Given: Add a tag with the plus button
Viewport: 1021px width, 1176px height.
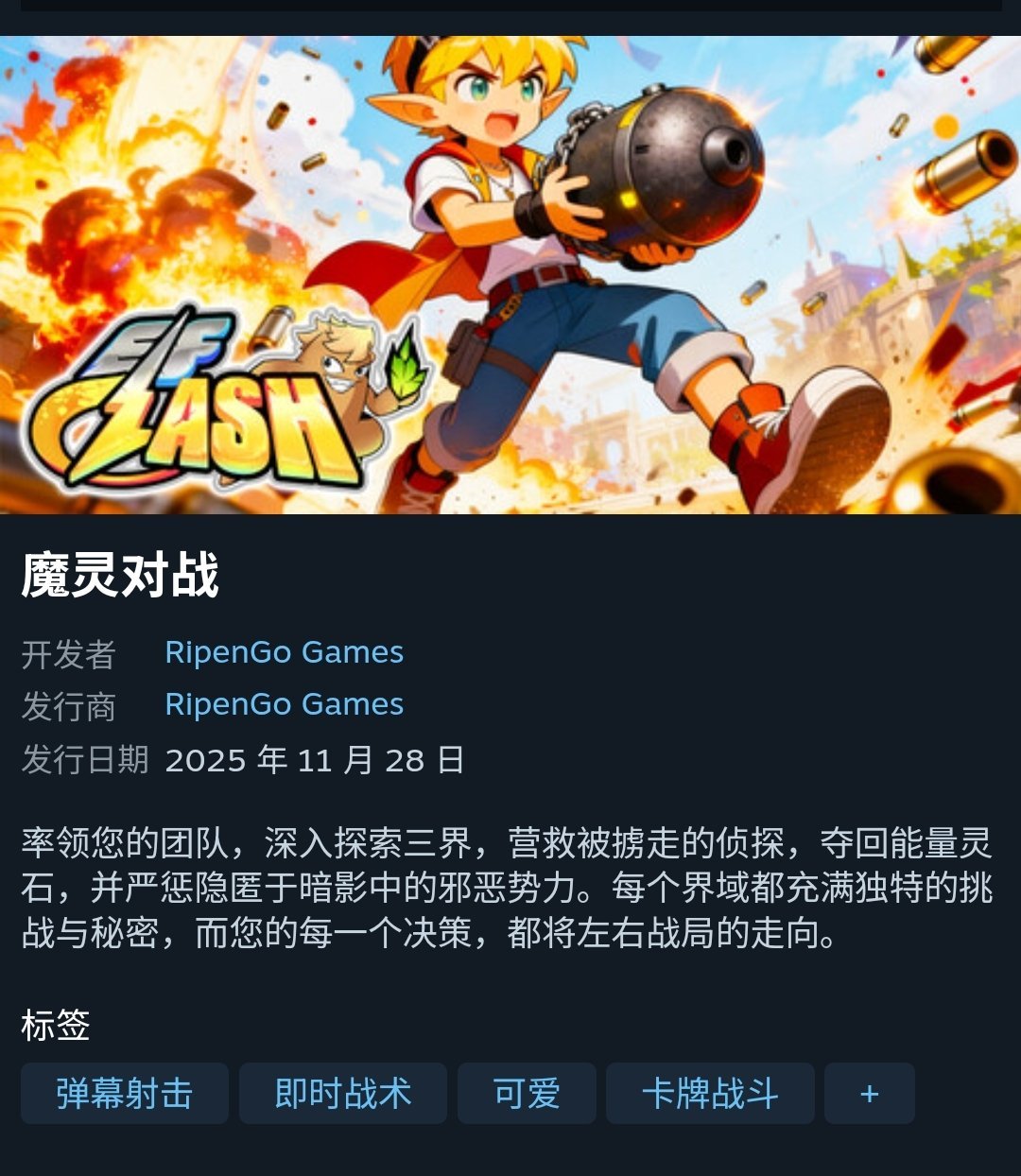Looking at the screenshot, I should (x=869, y=1094).
